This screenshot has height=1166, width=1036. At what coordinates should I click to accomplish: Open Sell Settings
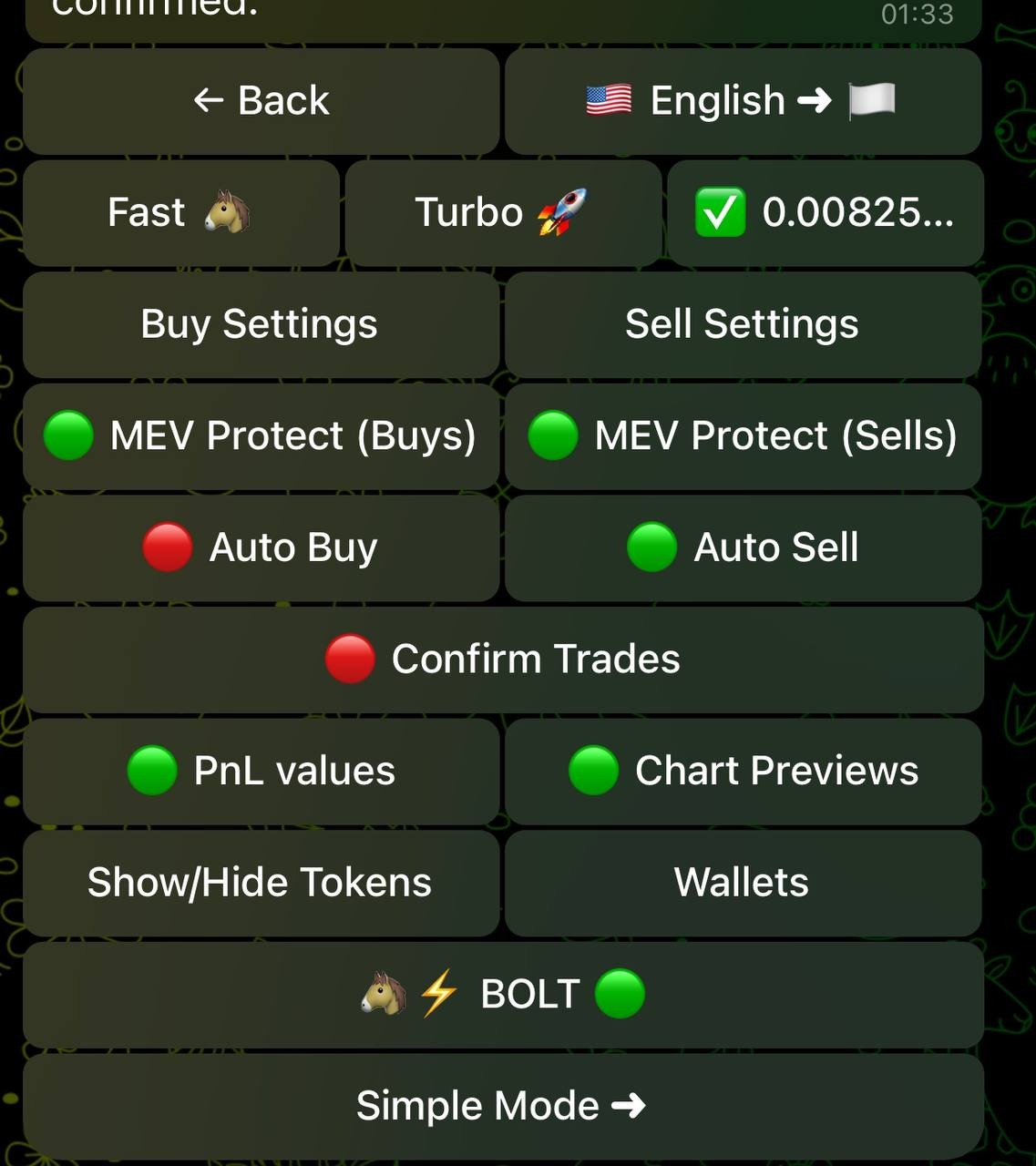743,324
